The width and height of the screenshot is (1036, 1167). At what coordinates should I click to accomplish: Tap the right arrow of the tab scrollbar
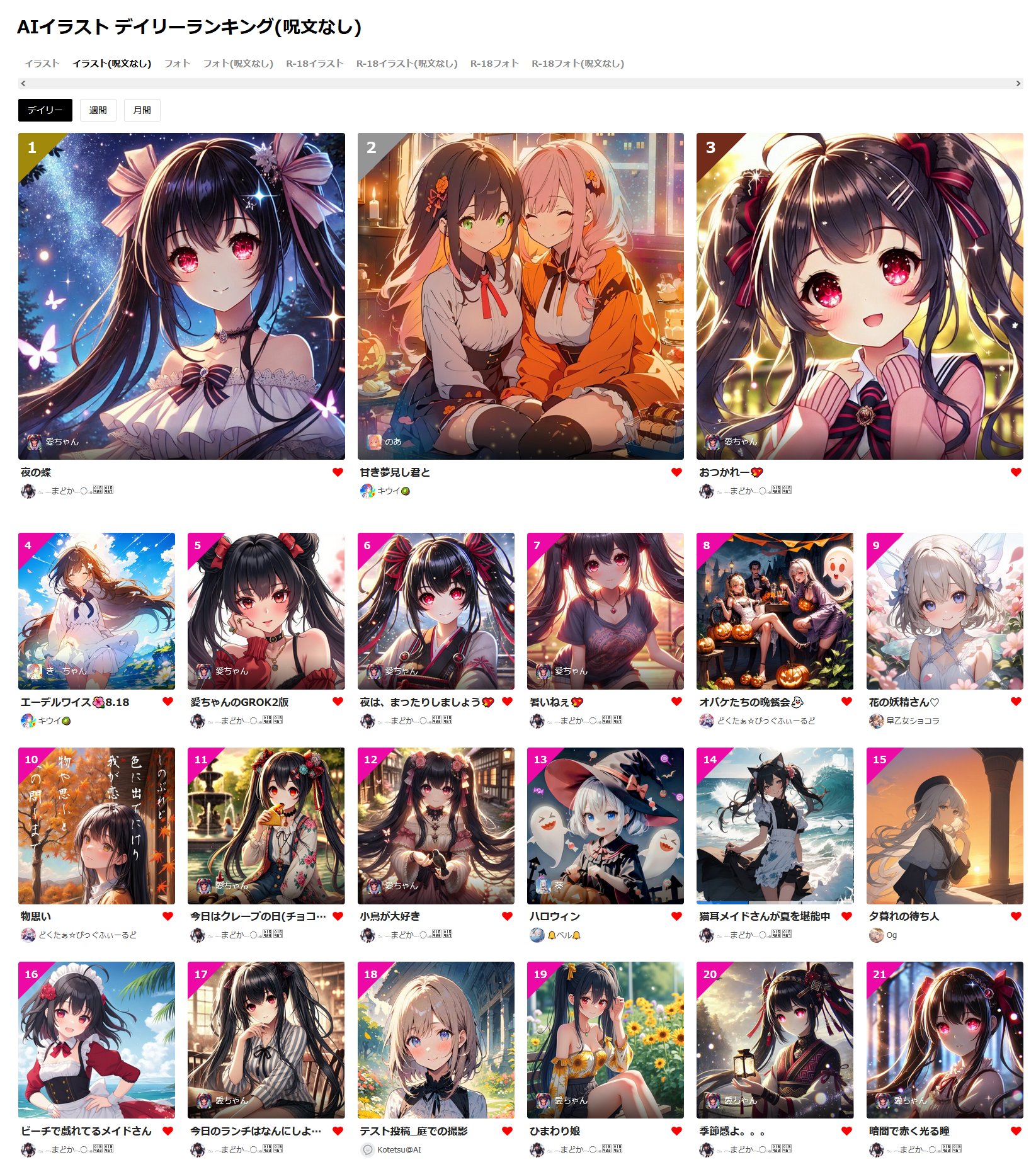pos(1018,83)
